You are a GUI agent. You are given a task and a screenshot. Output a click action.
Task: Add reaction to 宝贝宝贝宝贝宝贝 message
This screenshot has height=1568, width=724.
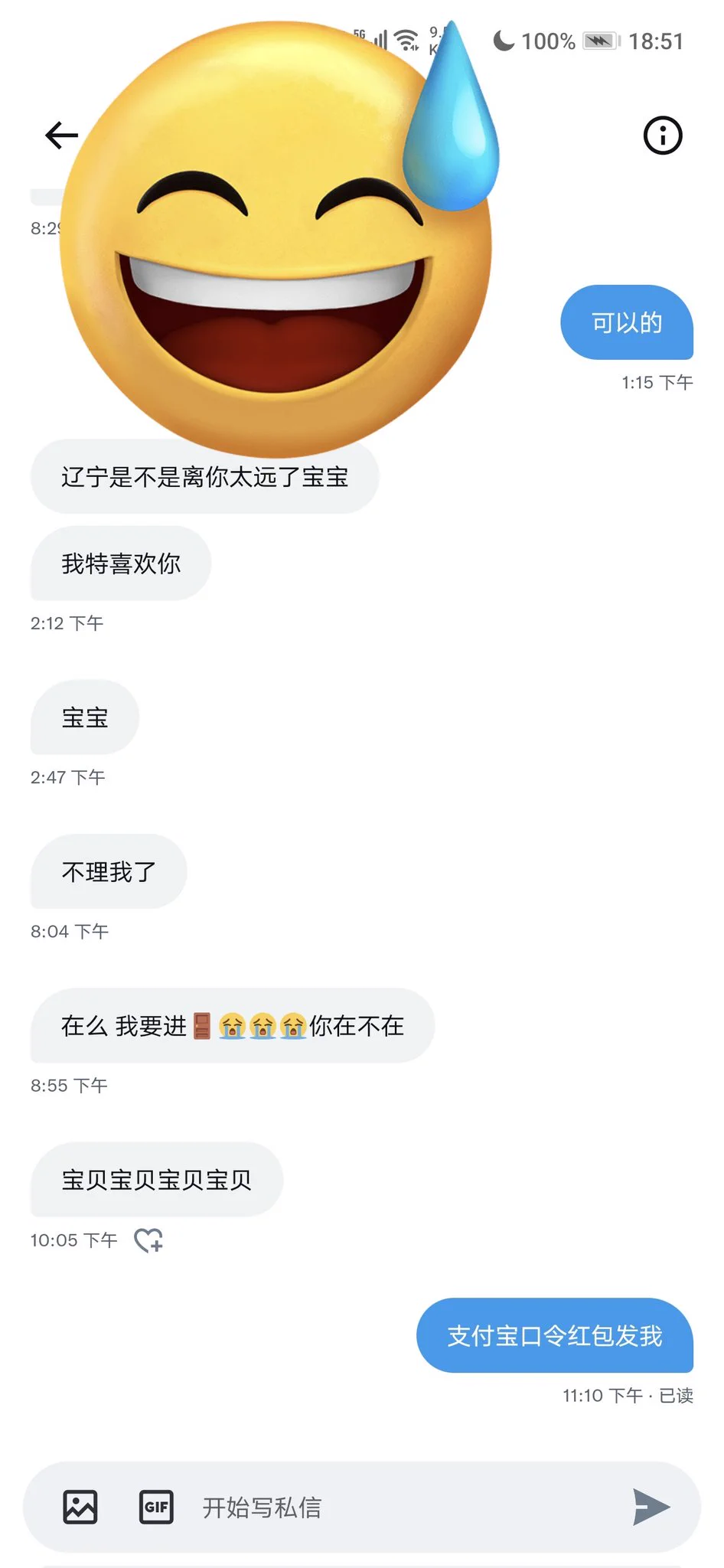pyautogui.click(x=148, y=1240)
